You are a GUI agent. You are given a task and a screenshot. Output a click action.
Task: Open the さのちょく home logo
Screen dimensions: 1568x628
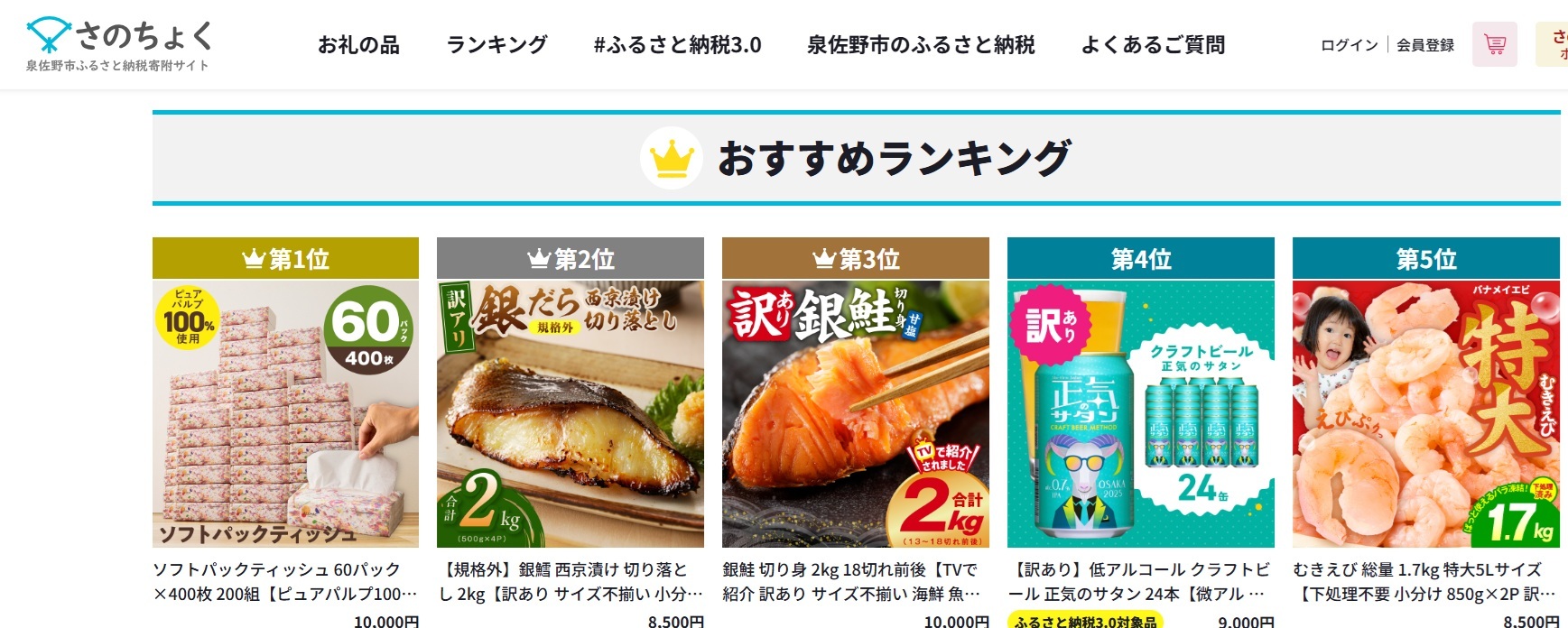click(x=118, y=44)
